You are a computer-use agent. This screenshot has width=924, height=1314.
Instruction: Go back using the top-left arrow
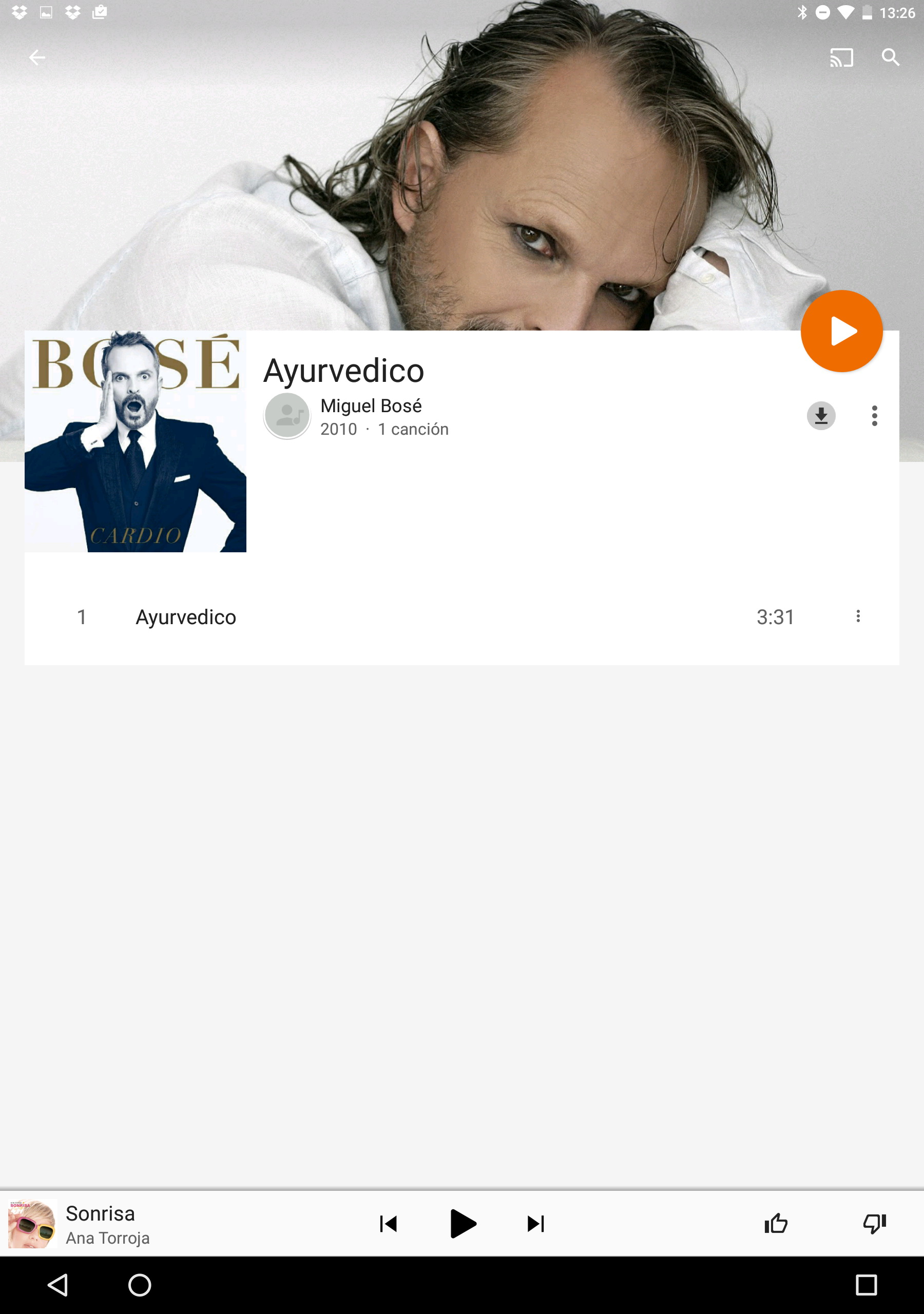pos(37,57)
